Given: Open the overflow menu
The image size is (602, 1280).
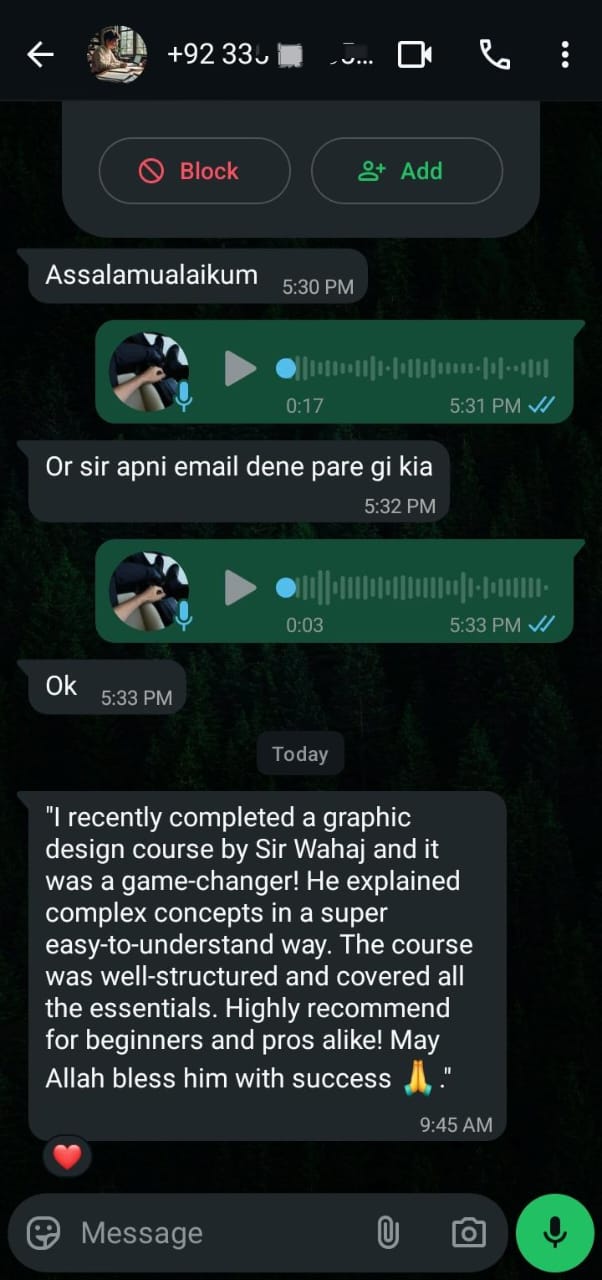Looking at the screenshot, I should [565, 54].
